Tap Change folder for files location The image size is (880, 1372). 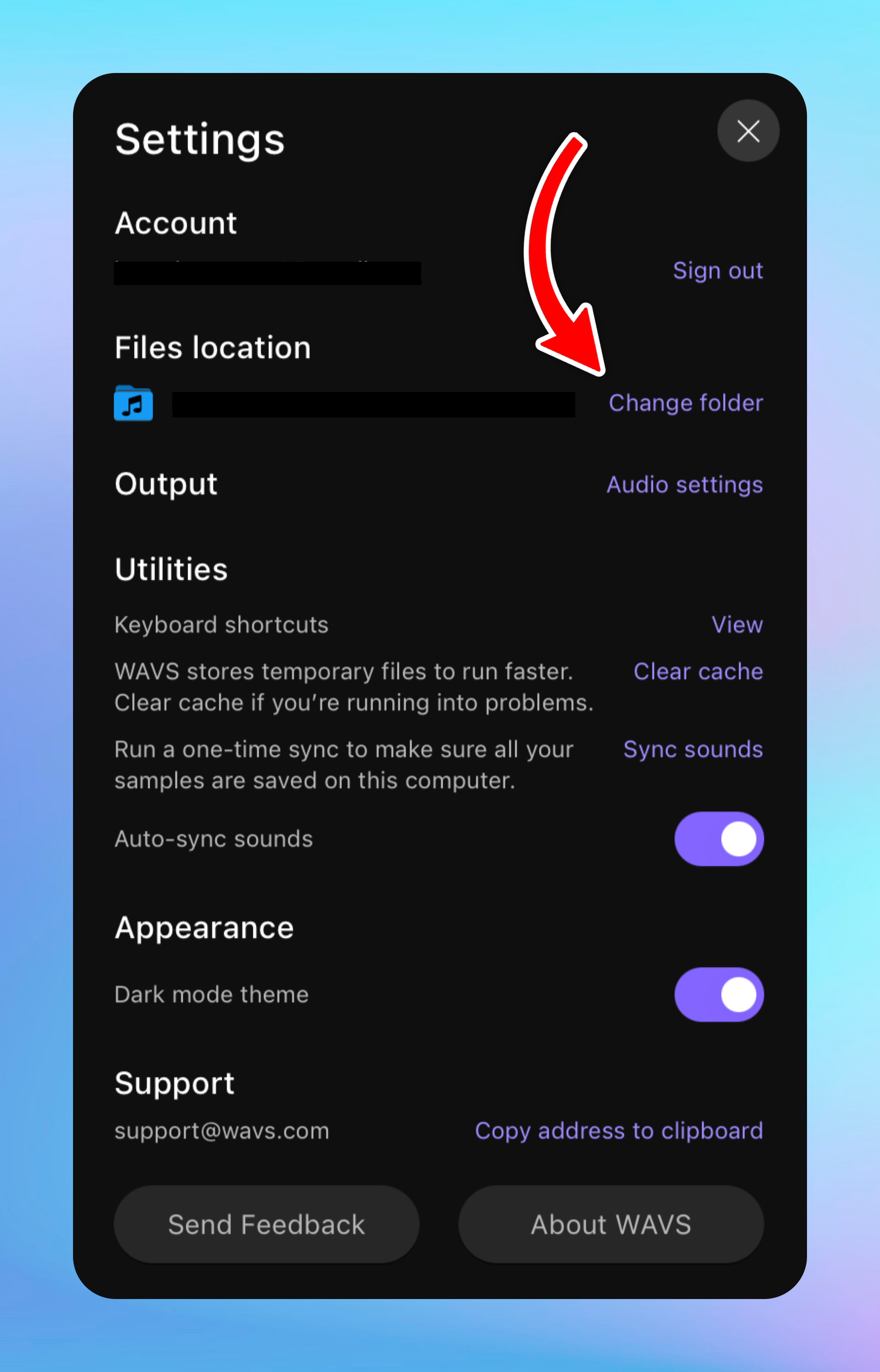pyautogui.click(x=686, y=403)
